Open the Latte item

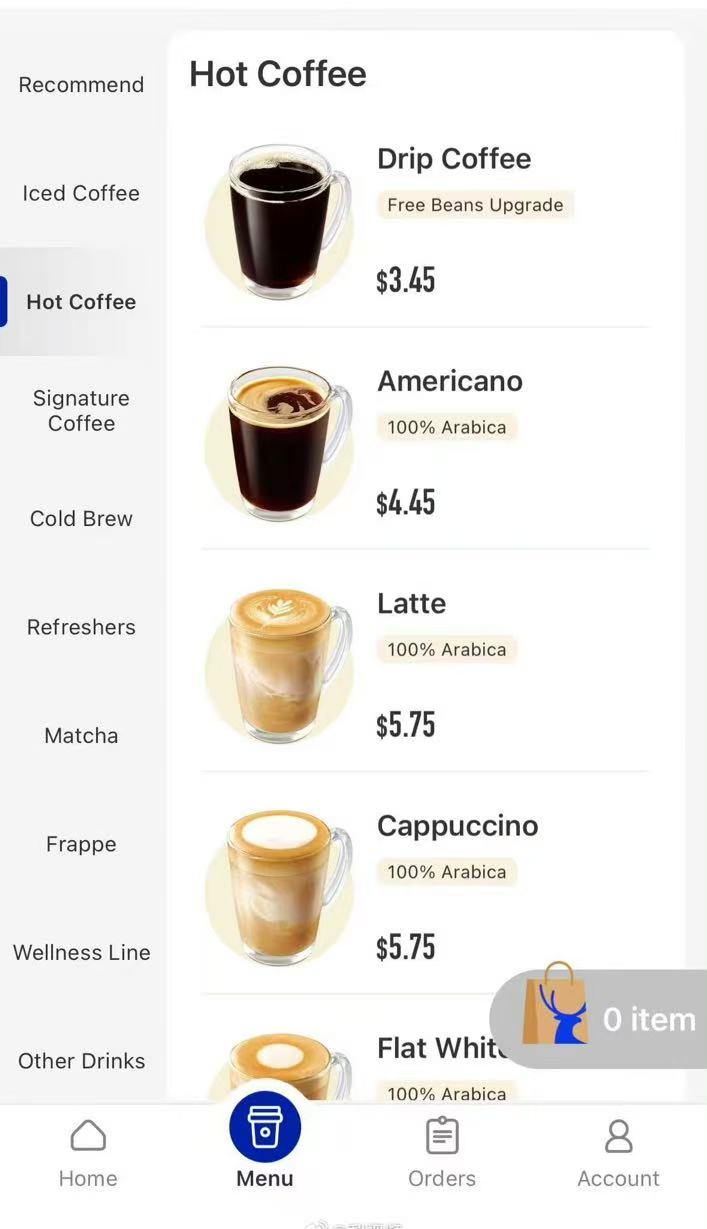tap(426, 663)
